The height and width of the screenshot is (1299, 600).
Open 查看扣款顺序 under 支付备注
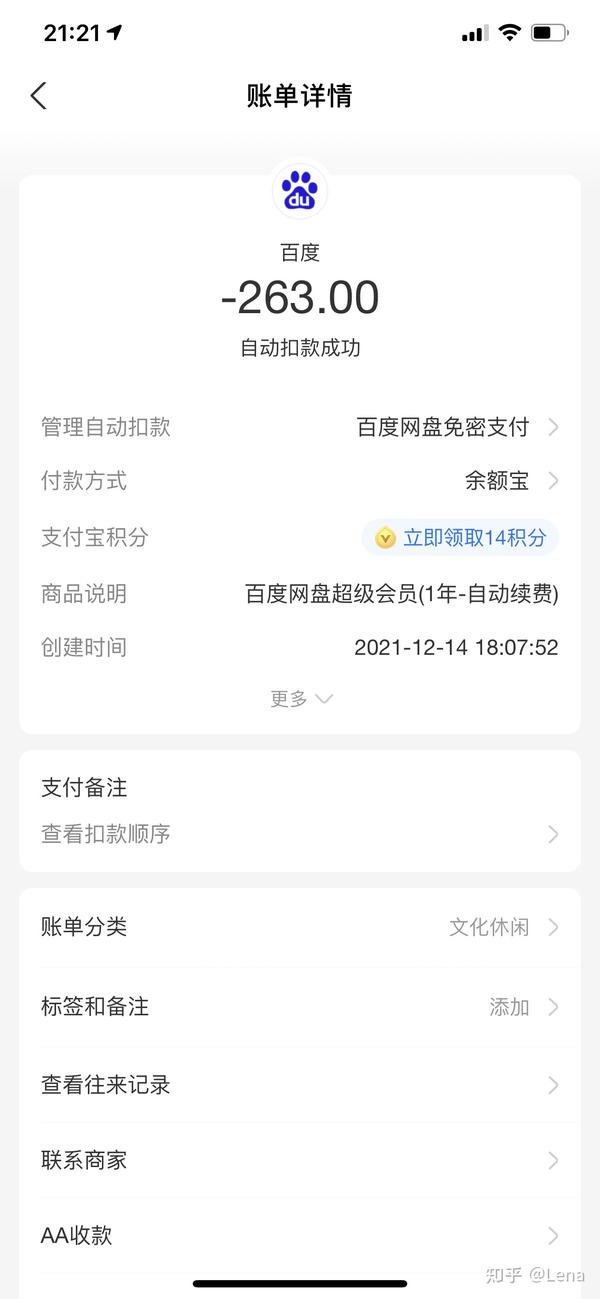(300, 834)
